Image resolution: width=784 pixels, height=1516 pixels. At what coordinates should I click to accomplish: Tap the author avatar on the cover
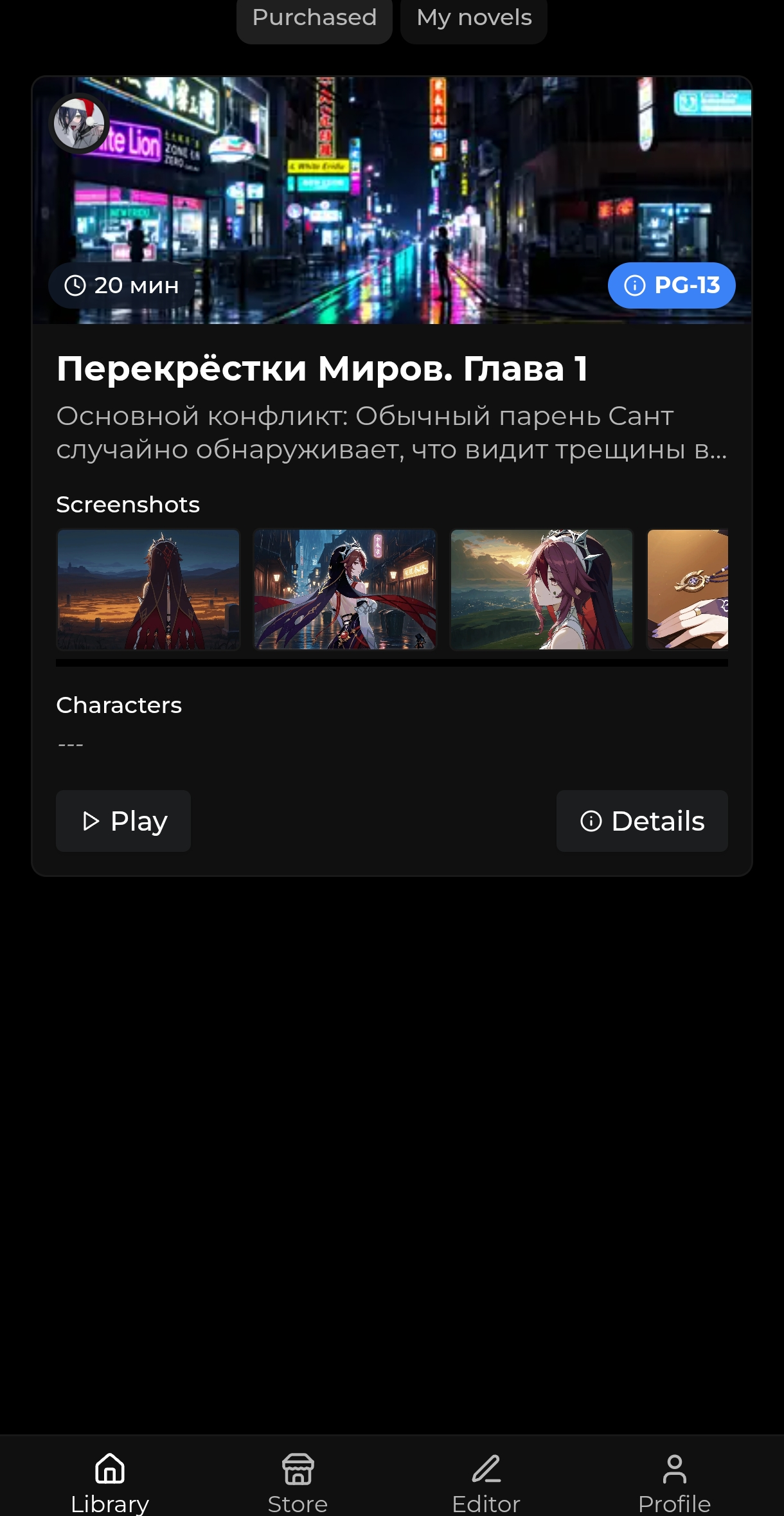click(x=79, y=123)
